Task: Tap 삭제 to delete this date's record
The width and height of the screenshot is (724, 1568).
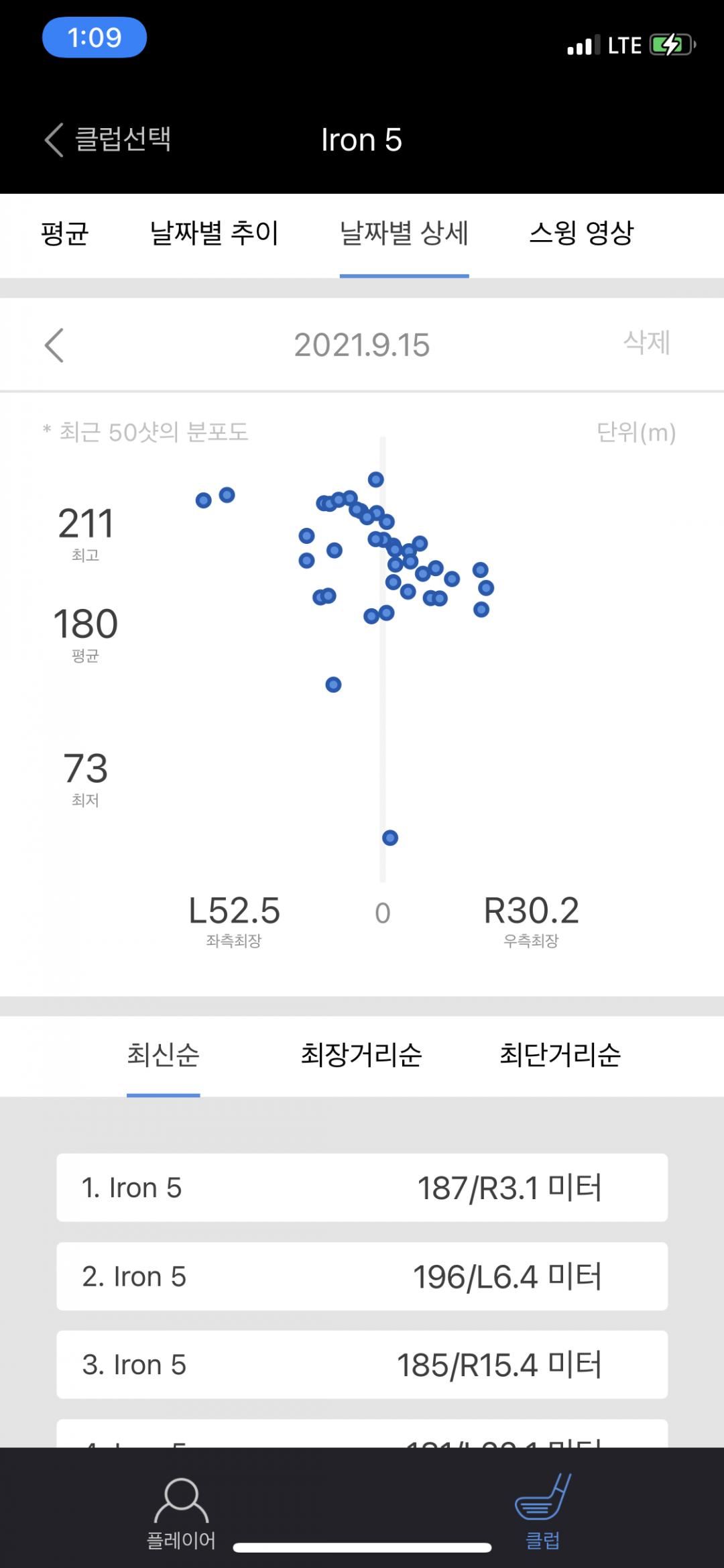Action: pyautogui.click(x=646, y=343)
